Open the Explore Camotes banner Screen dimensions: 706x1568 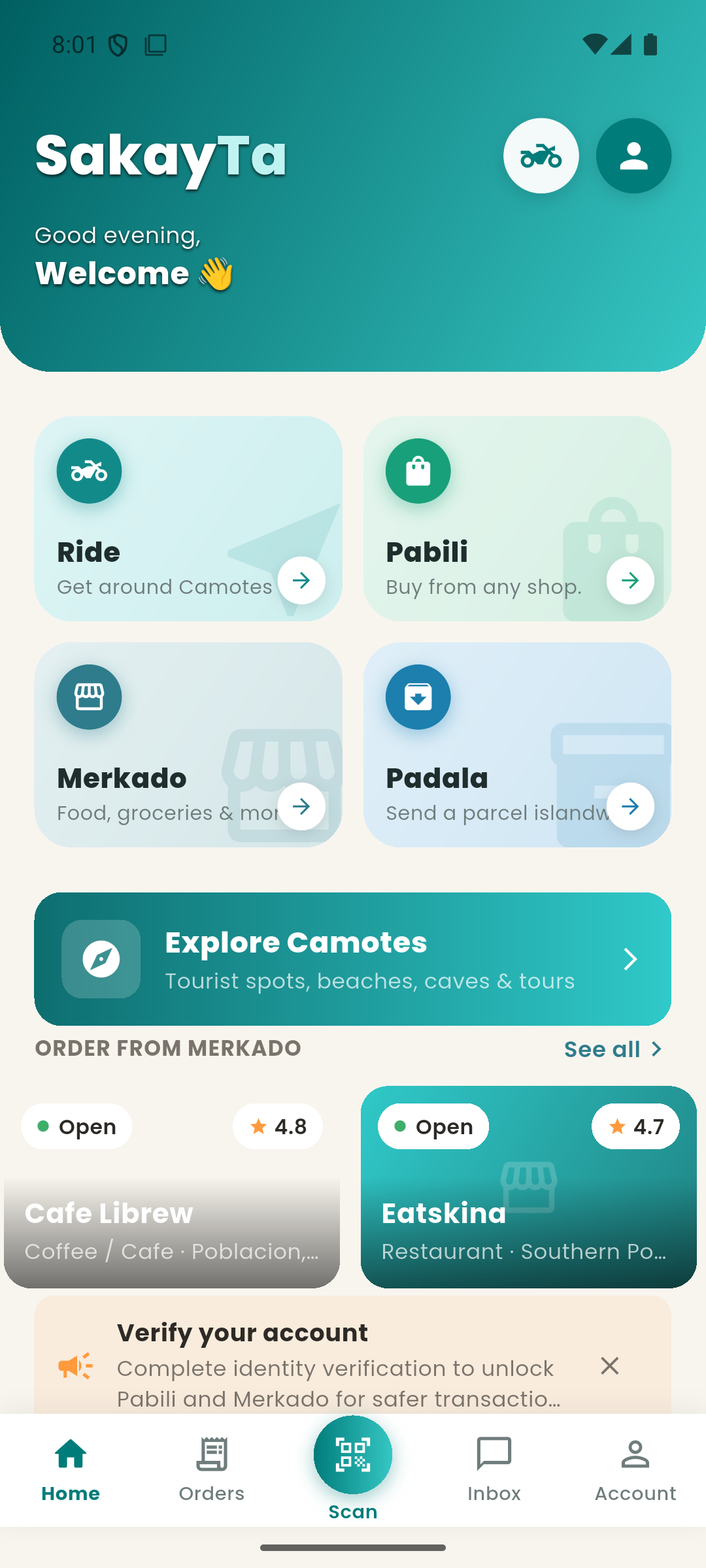tap(353, 959)
